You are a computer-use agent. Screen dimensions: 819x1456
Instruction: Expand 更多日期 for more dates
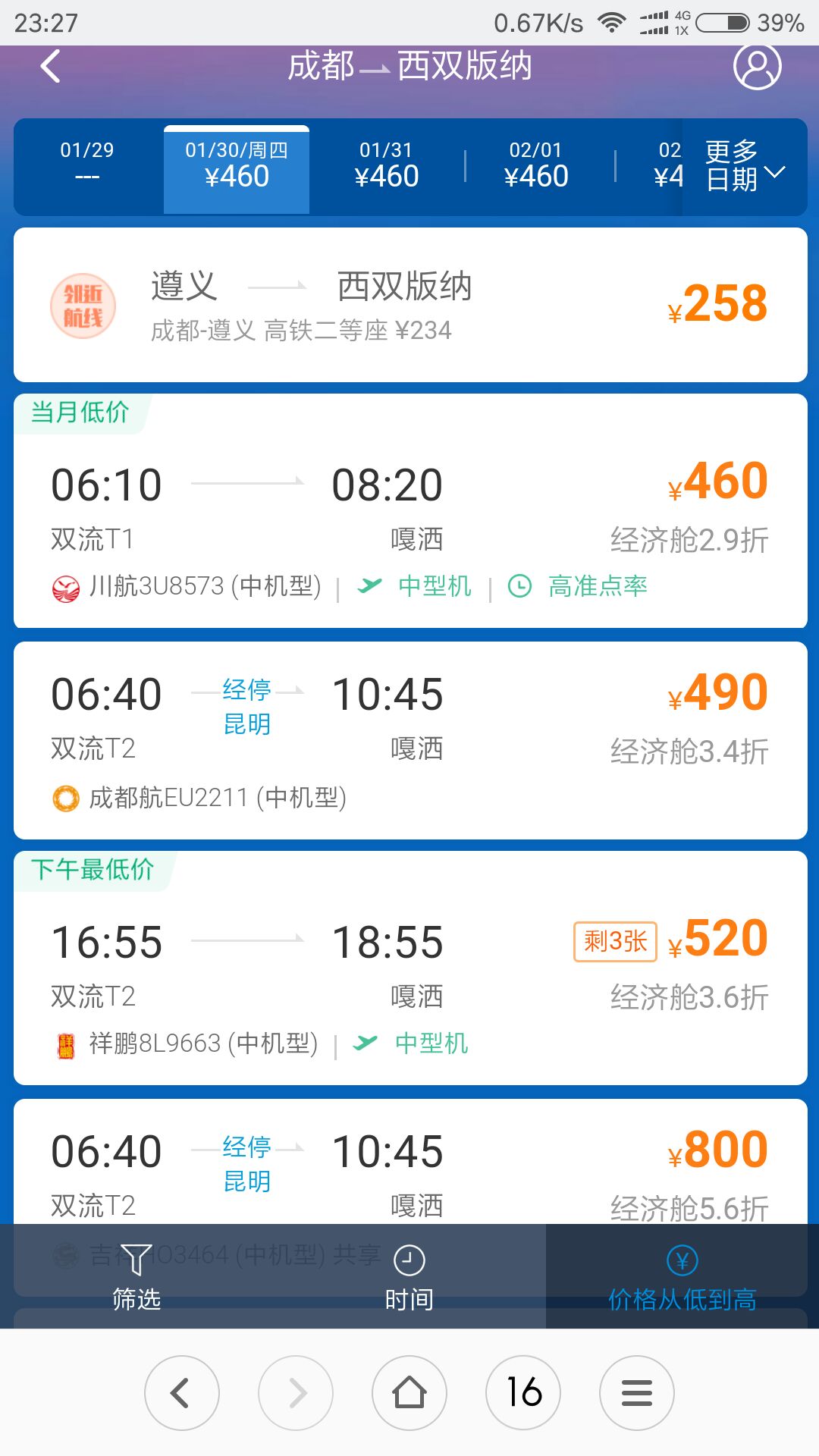pos(745,166)
